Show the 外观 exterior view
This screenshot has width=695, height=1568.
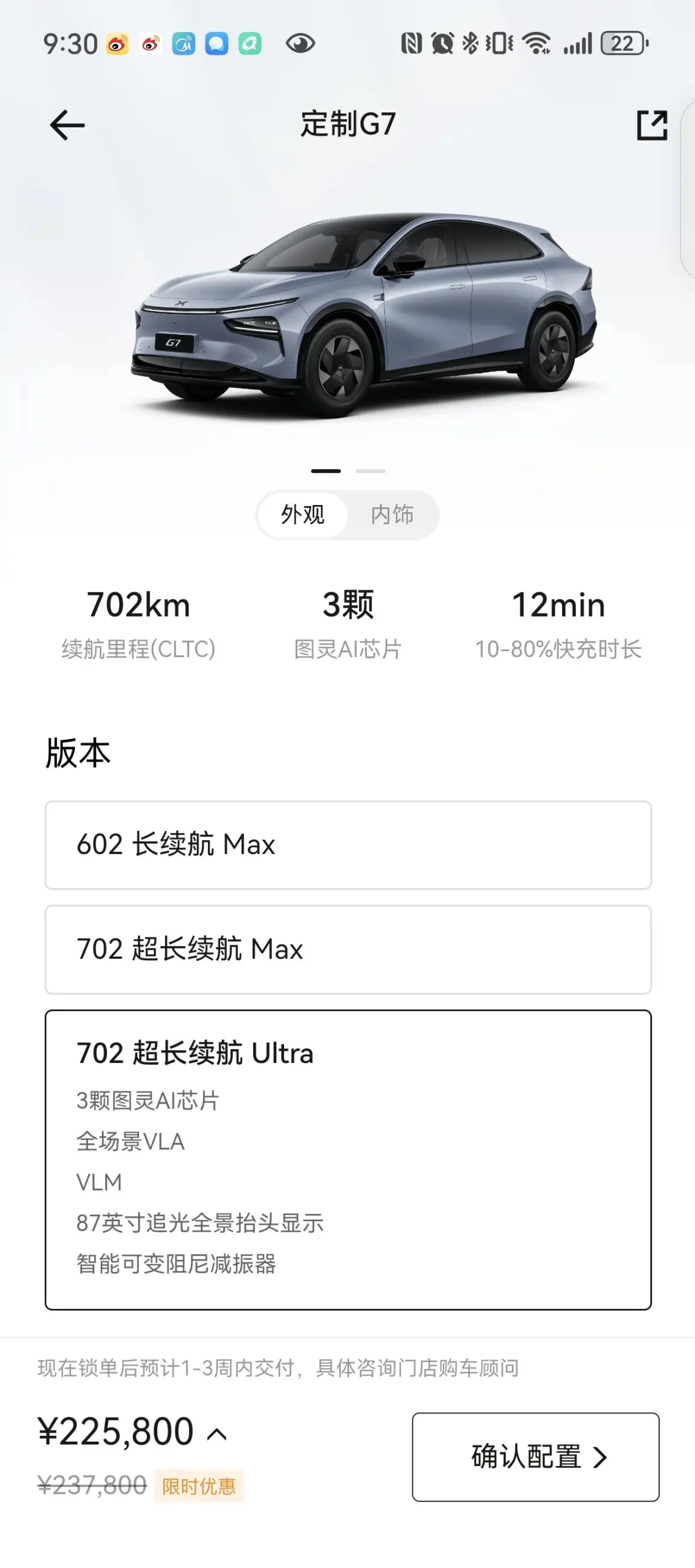point(303,515)
